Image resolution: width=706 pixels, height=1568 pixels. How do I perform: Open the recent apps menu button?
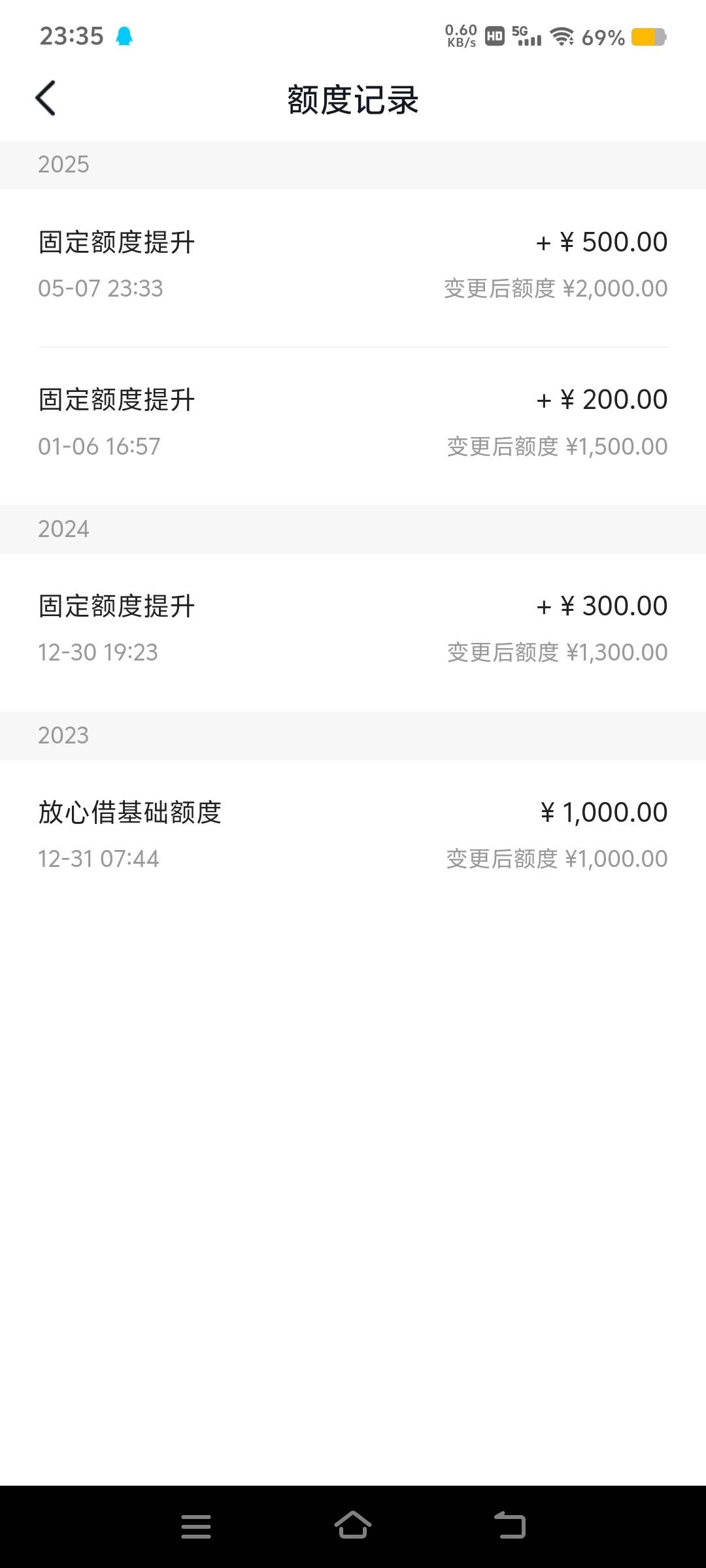point(196,1526)
